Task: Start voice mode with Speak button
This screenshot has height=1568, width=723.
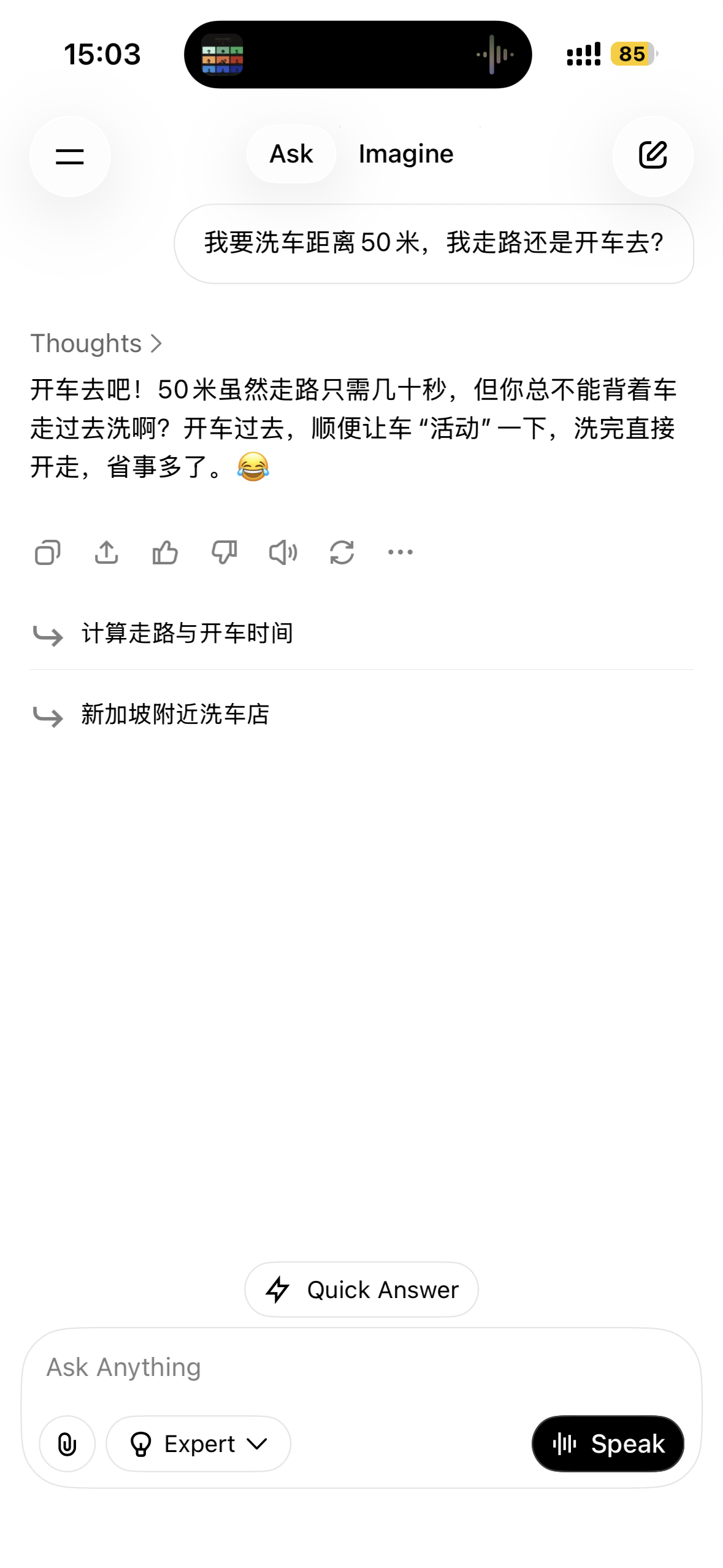Action: pos(608,1443)
